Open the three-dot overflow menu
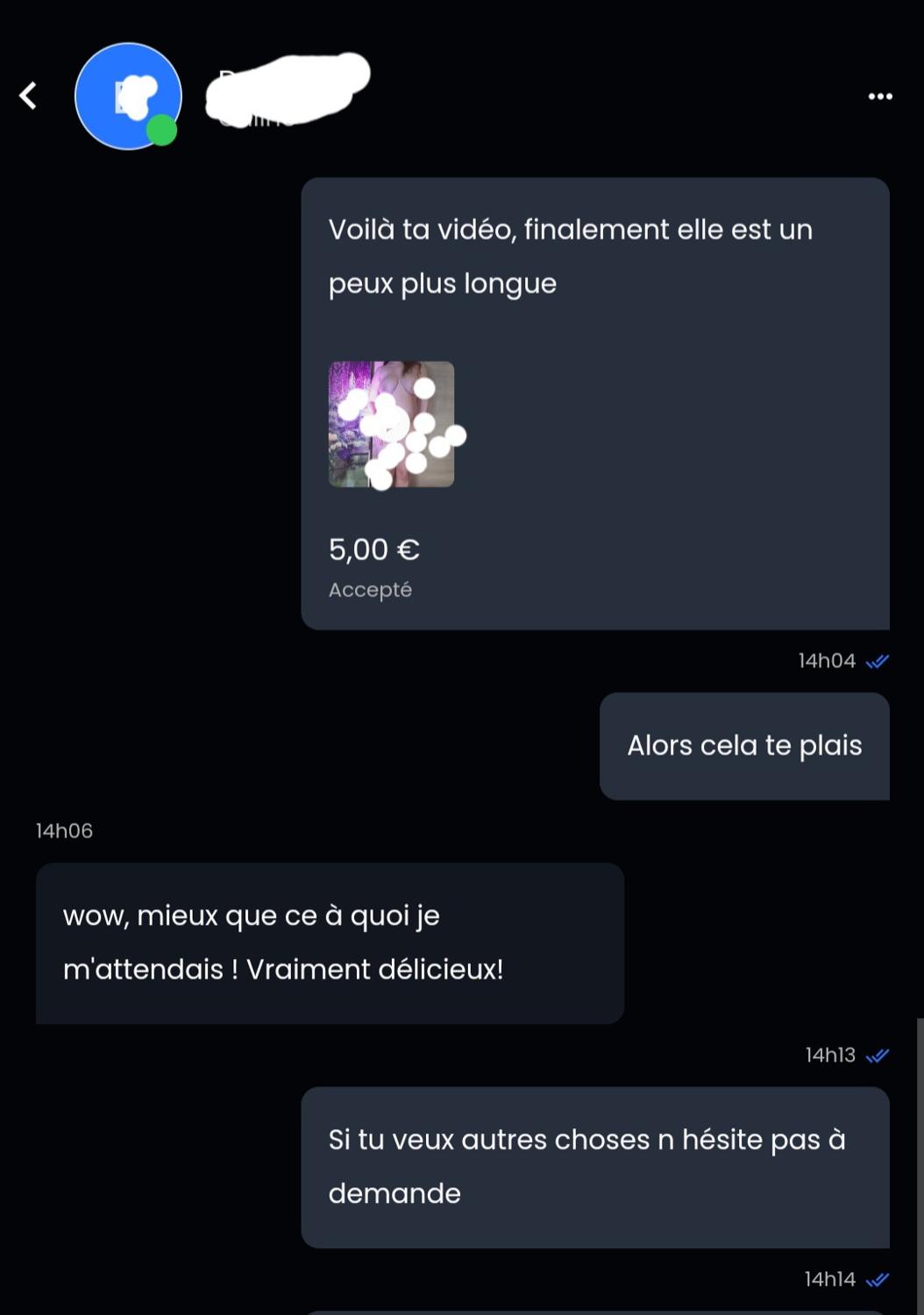 click(x=879, y=96)
